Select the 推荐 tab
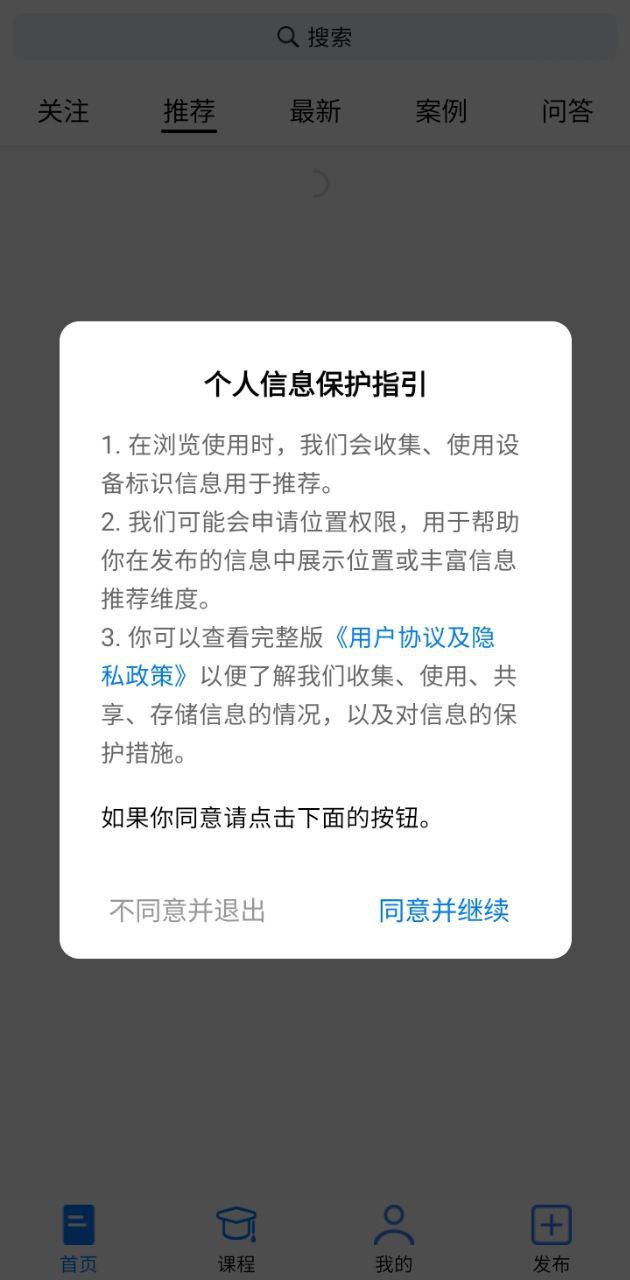The width and height of the screenshot is (630, 1280). [189, 111]
